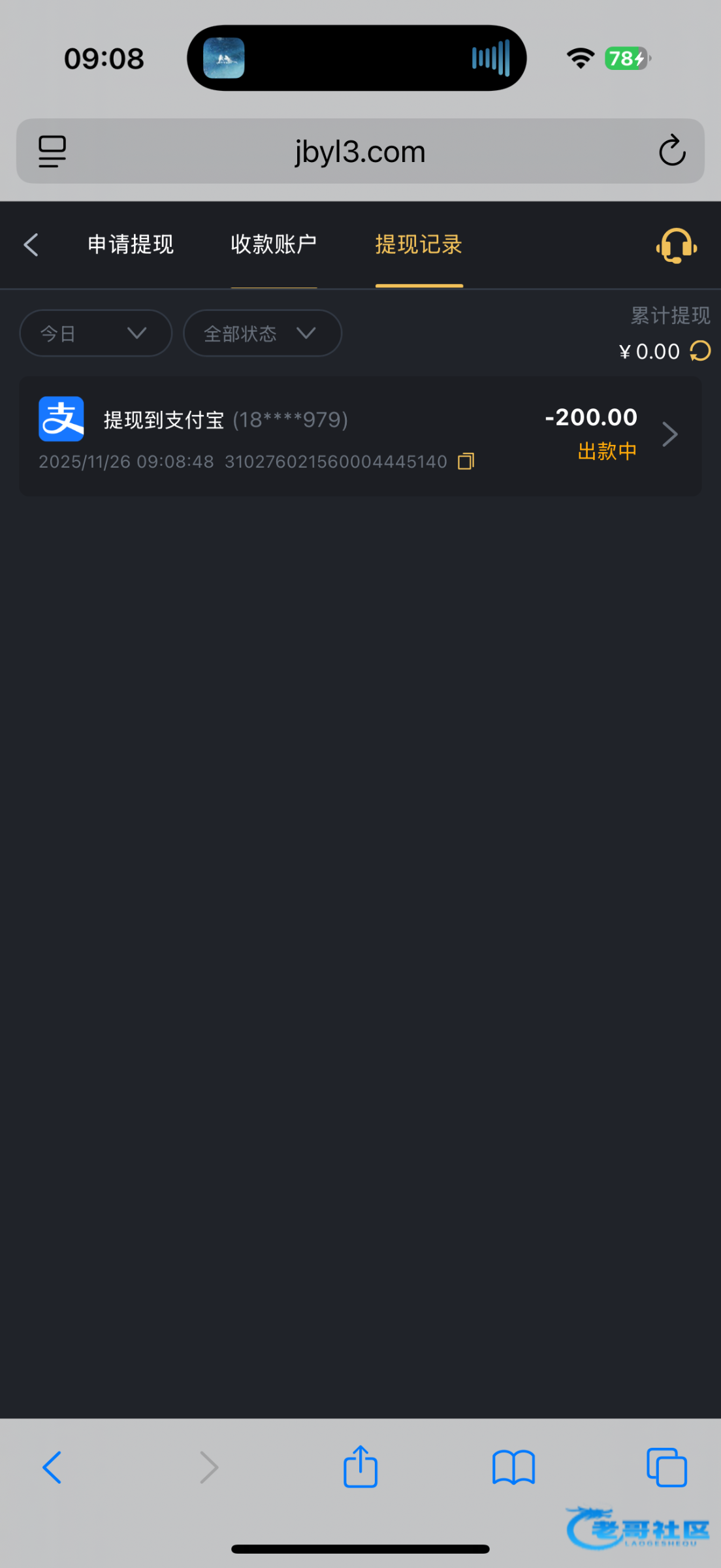Image resolution: width=721 pixels, height=1568 pixels.
Task: Expand the 全部状态 status filter
Action: (x=262, y=333)
